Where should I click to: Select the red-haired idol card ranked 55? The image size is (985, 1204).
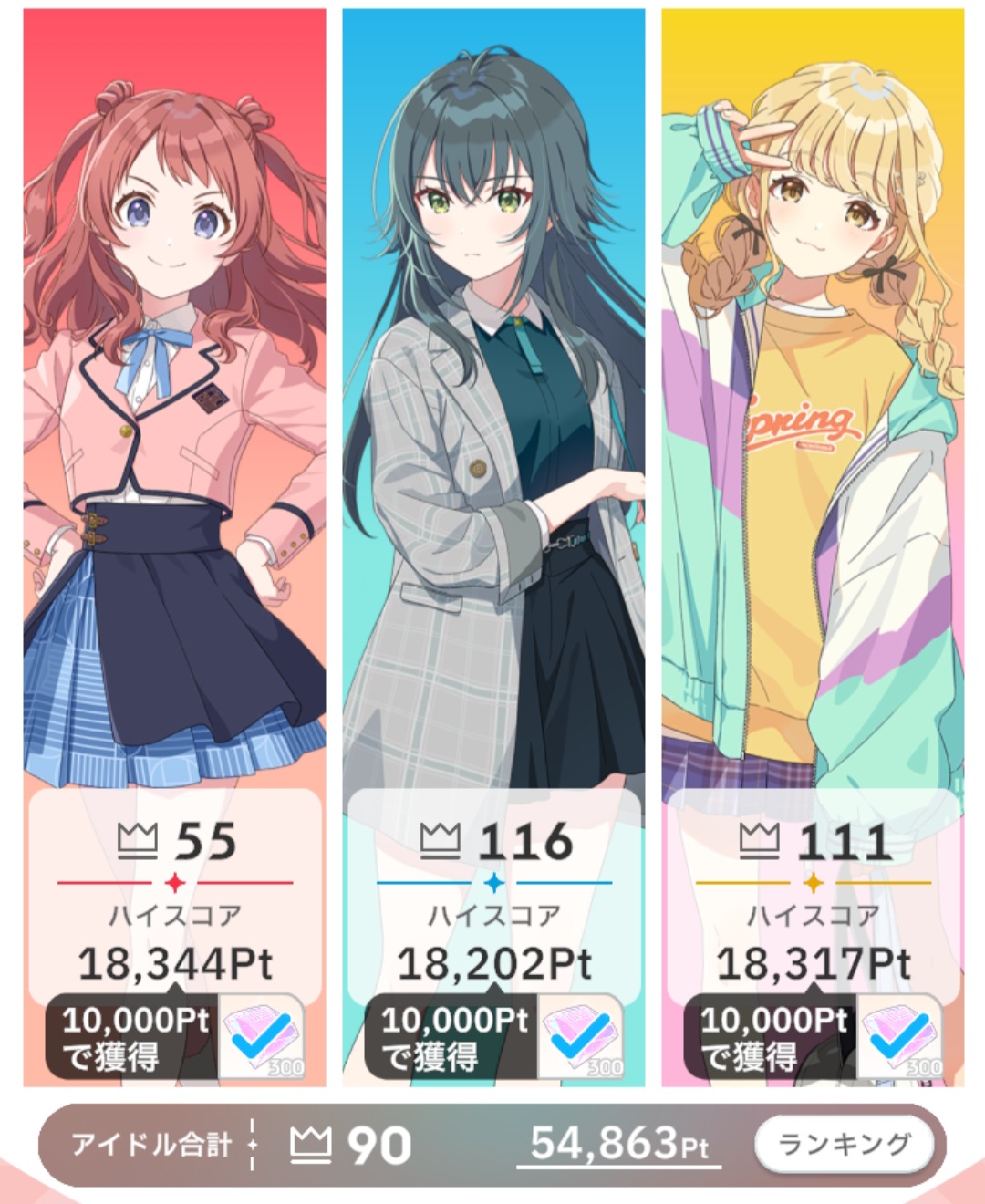(174, 410)
